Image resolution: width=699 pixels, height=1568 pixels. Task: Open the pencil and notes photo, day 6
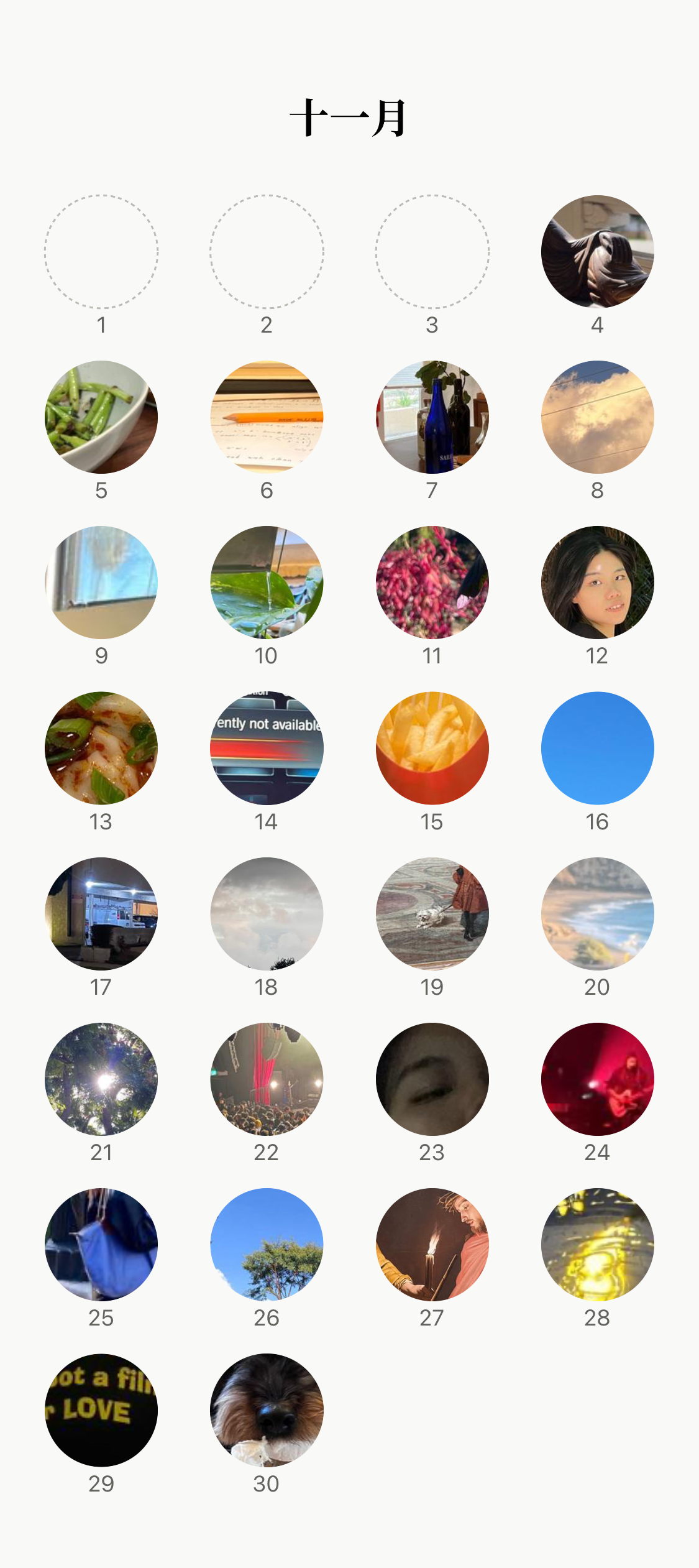267,417
